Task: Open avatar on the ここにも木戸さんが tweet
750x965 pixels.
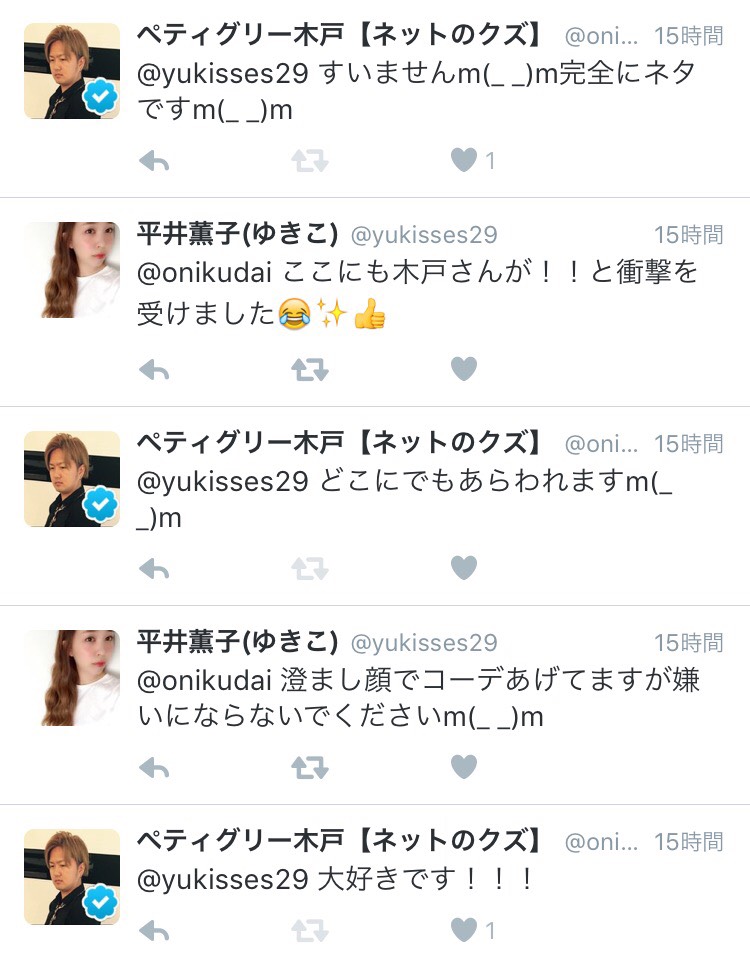Action: 72,270
